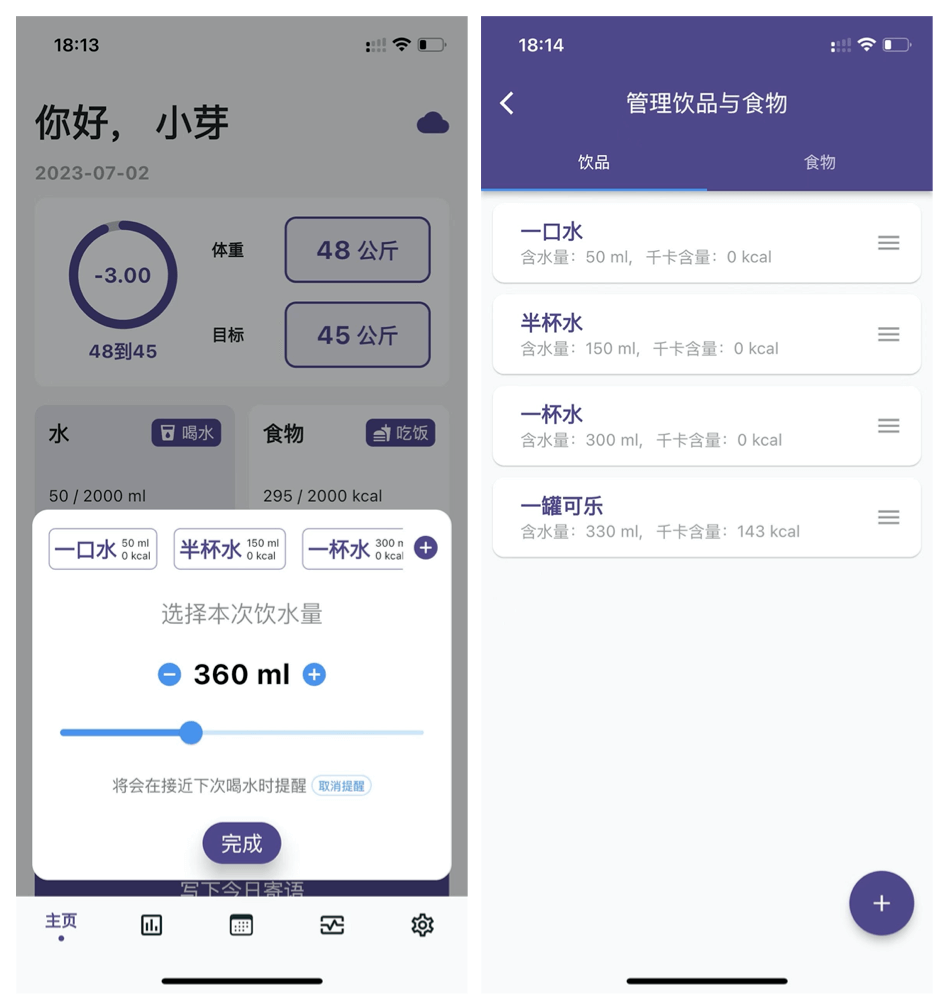Switch to the 饮品 tab
This screenshot has height=1006, width=948.
(x=593, y=162)
